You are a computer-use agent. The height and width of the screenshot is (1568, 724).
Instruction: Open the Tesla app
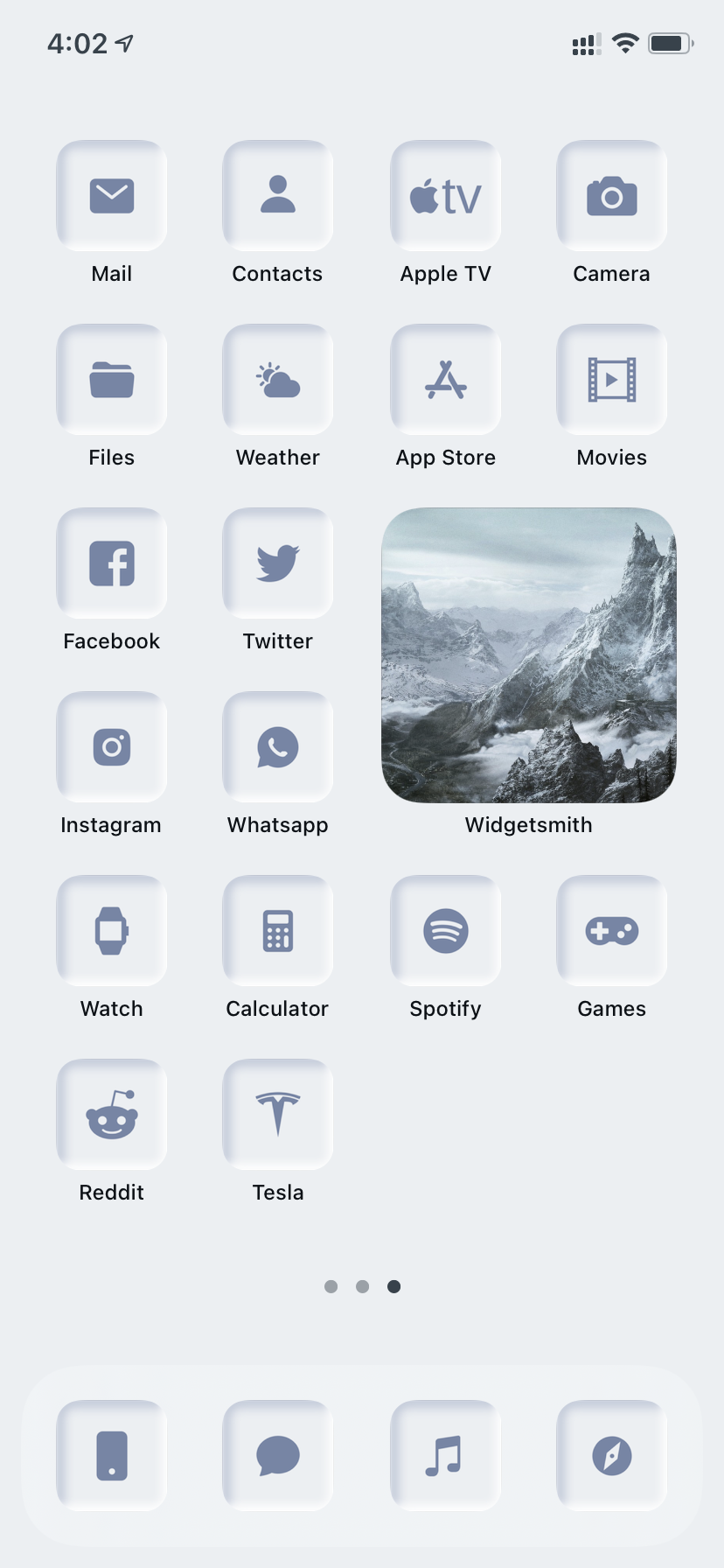coord(277,1113)
